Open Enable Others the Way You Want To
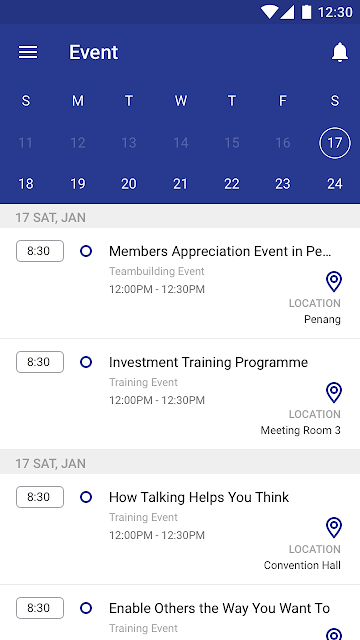This screenshot has height=640, width=360. tap(180, 612)
